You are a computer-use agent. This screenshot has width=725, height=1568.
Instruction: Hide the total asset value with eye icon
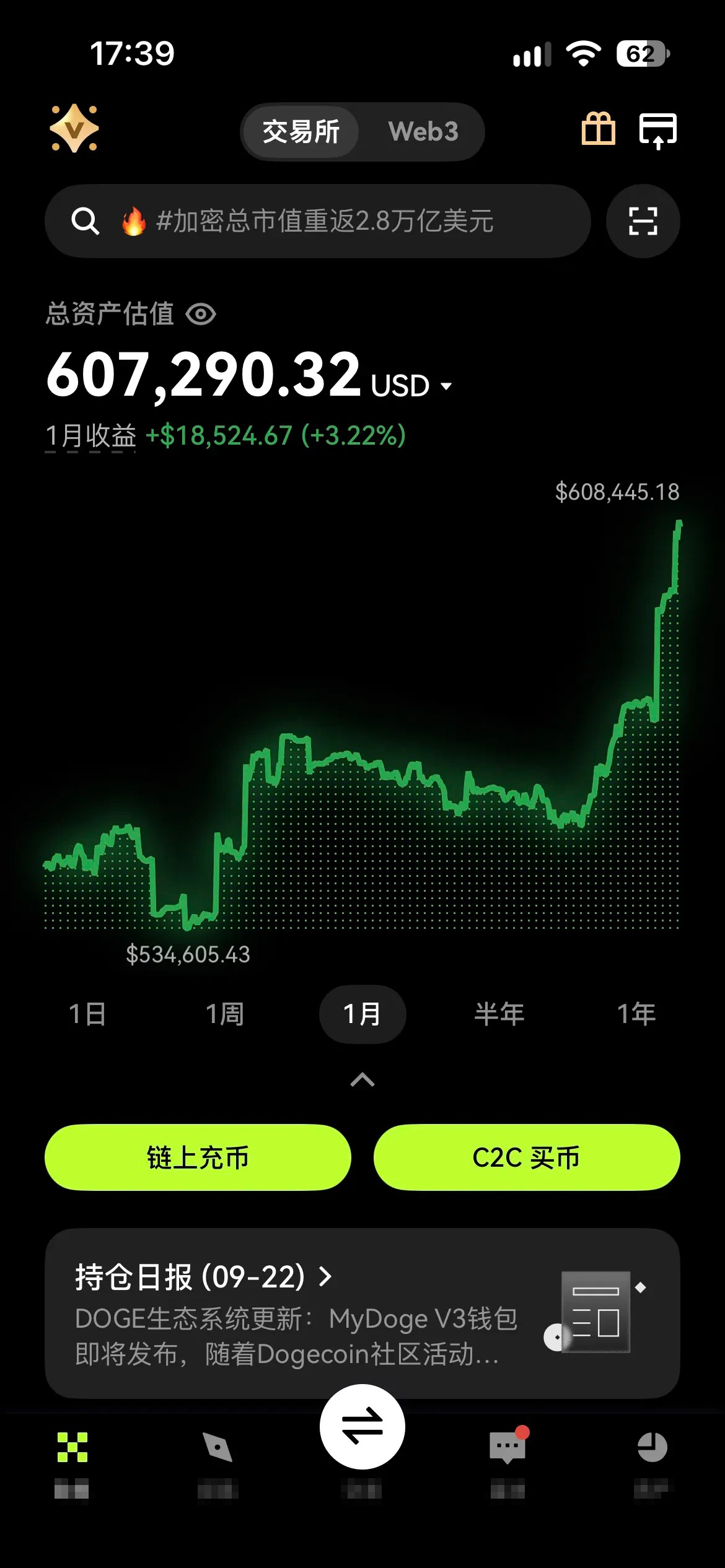coord(201,314)
